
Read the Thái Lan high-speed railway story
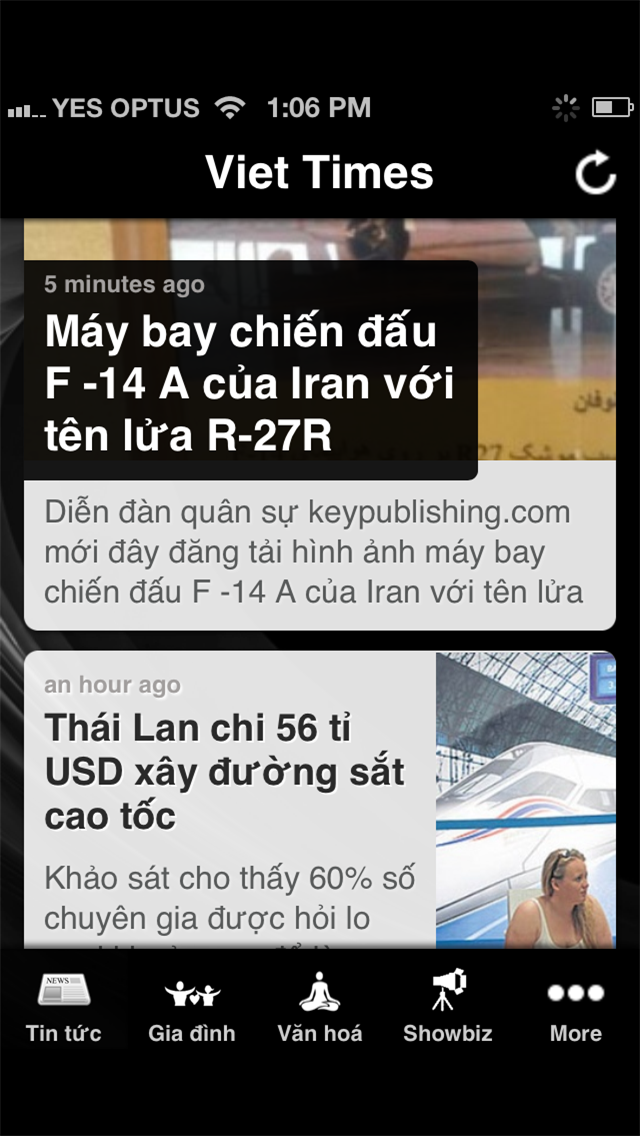[225, 772]
